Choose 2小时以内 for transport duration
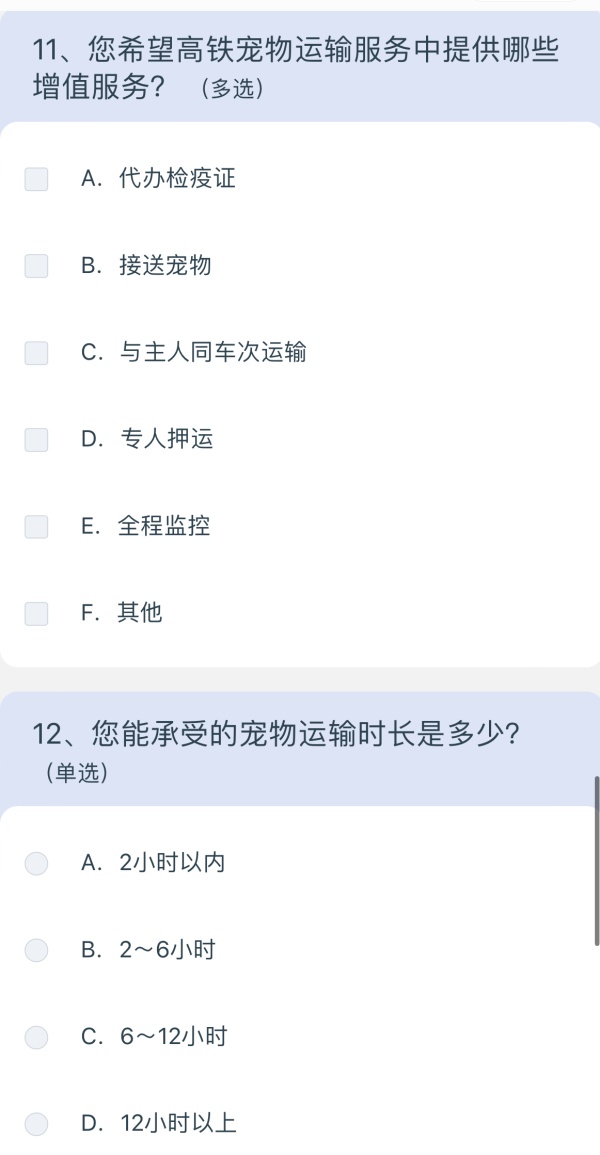The height and width of the screenshot is (1155, 600). 37,863
